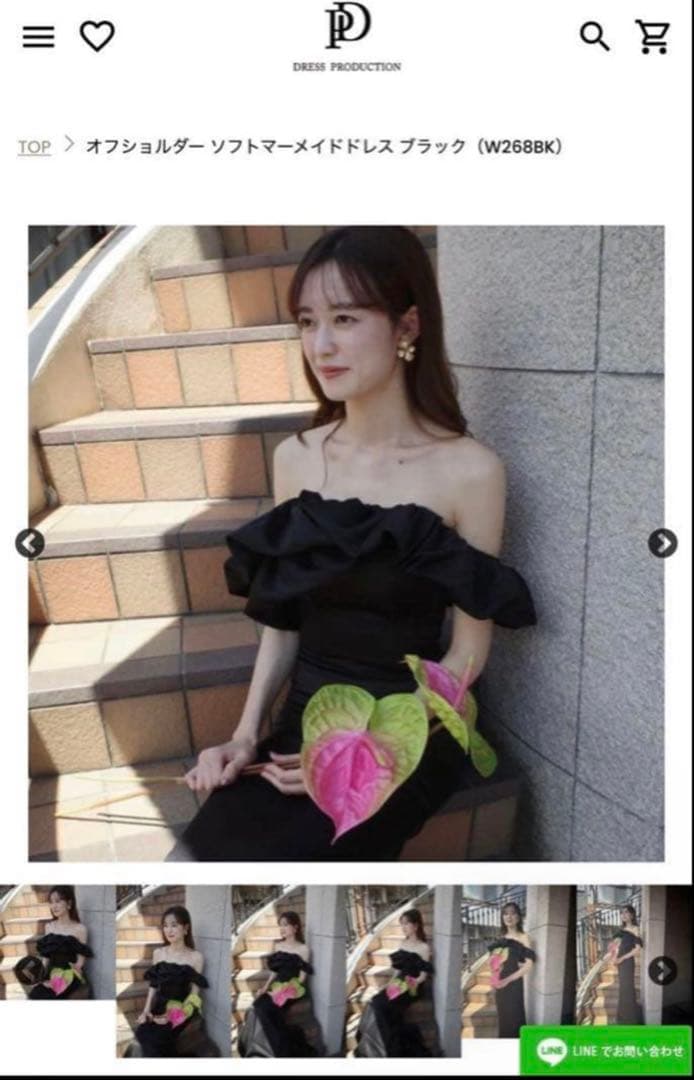Show next product photo with right arrow

click(662, 543)
